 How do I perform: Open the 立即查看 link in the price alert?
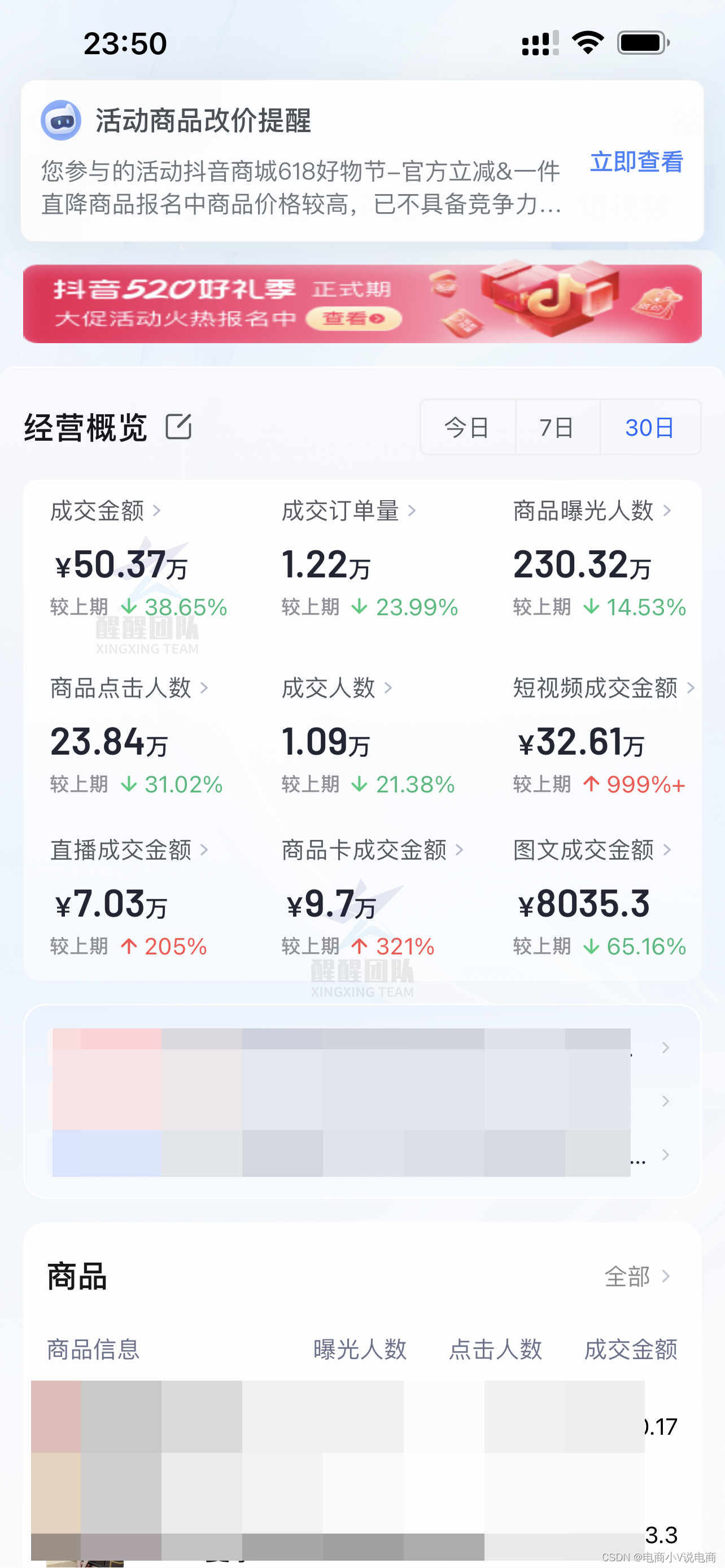click(636, 162)
